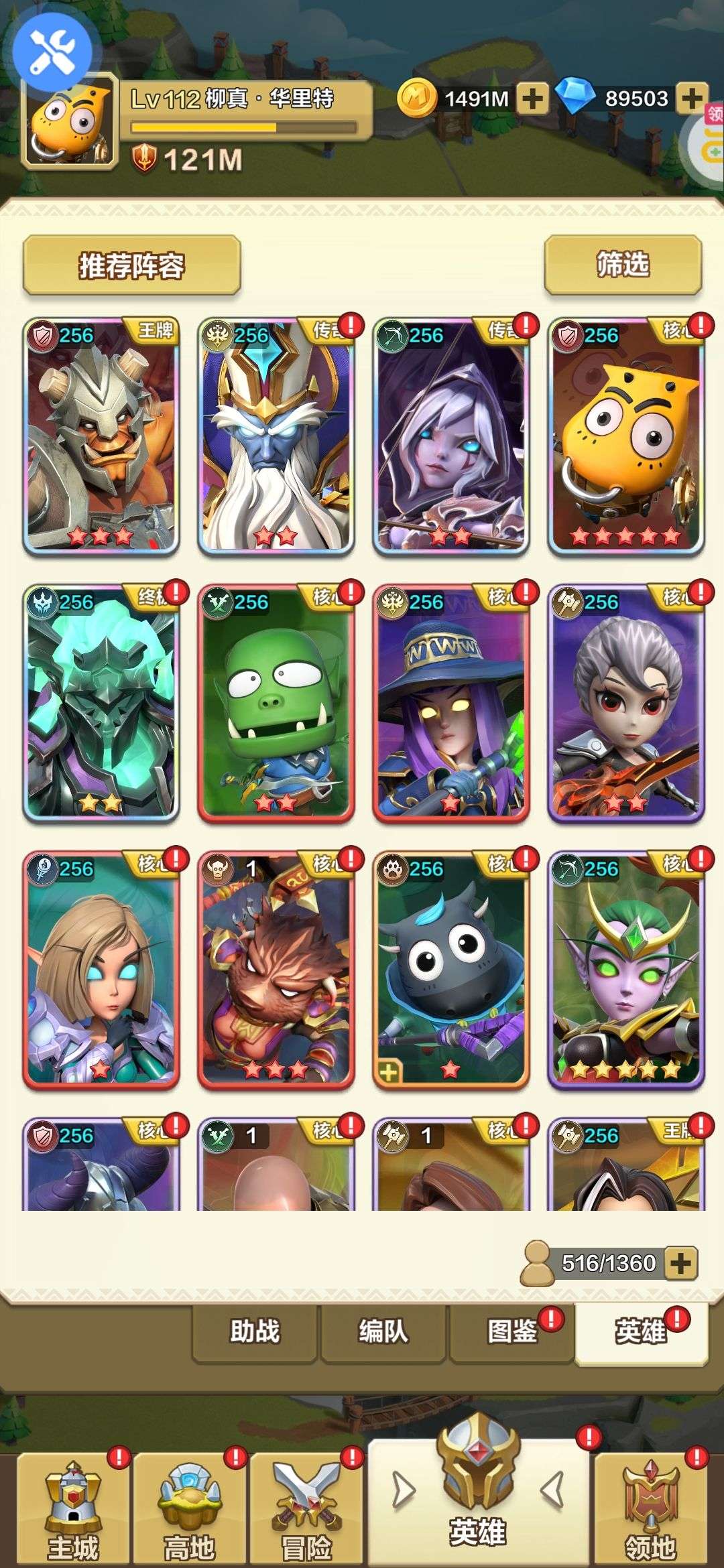Open the 图鉴 tab

(511, 1331)
